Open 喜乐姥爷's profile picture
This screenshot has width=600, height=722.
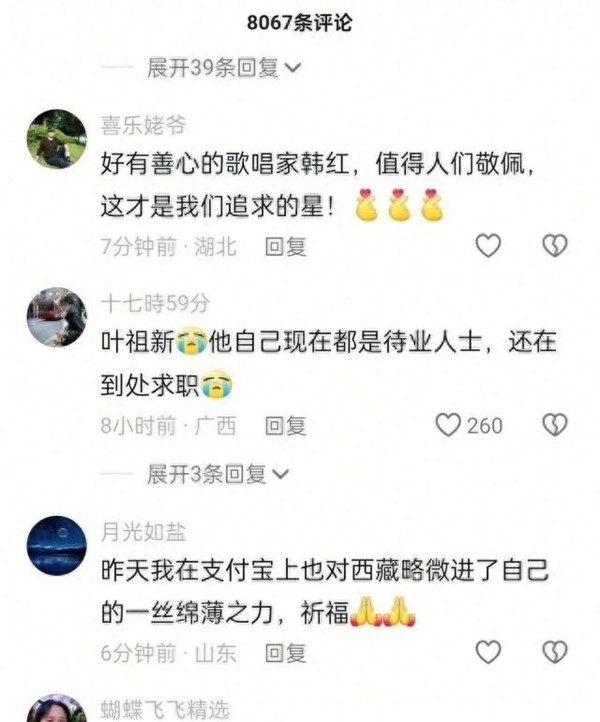coord(56,139)
